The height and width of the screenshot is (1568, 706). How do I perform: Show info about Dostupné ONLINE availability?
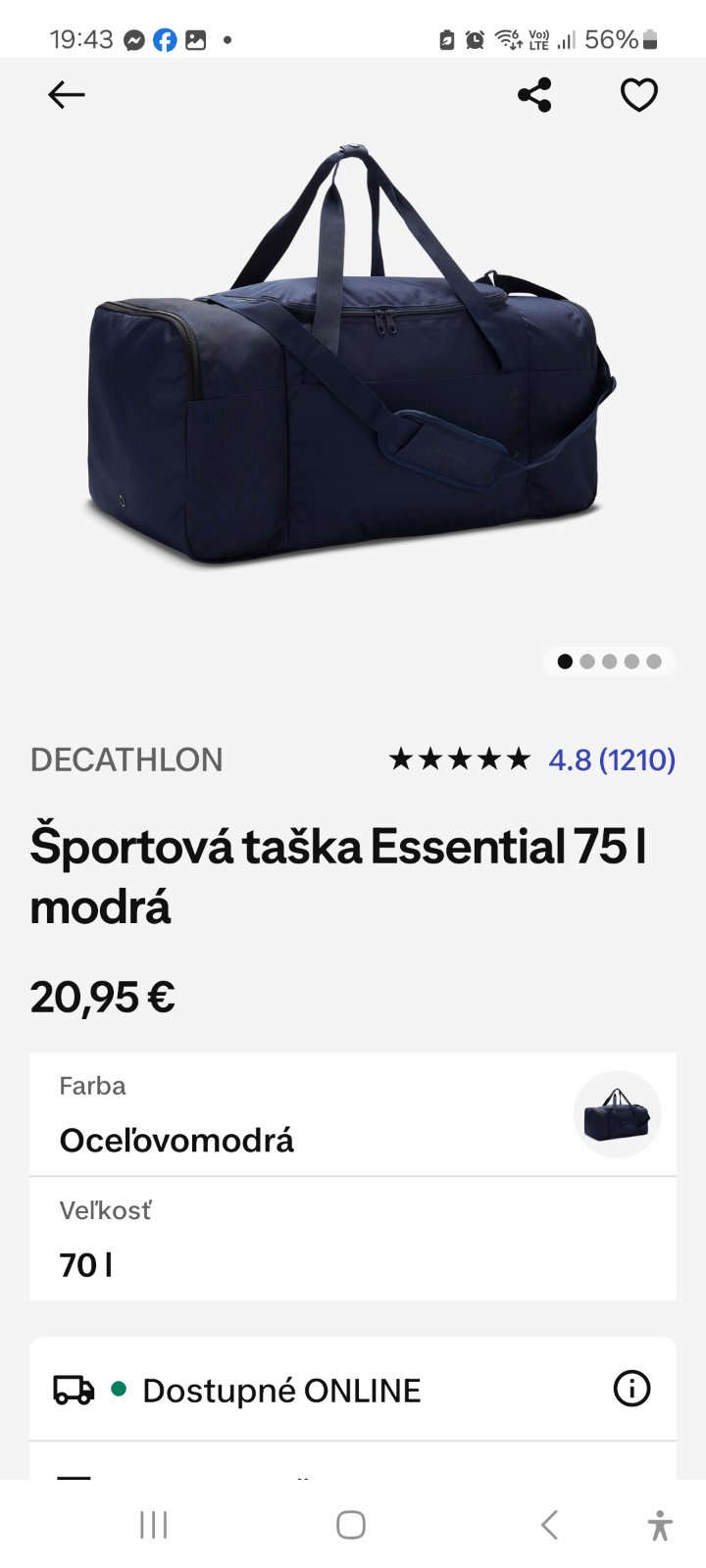631,1389
